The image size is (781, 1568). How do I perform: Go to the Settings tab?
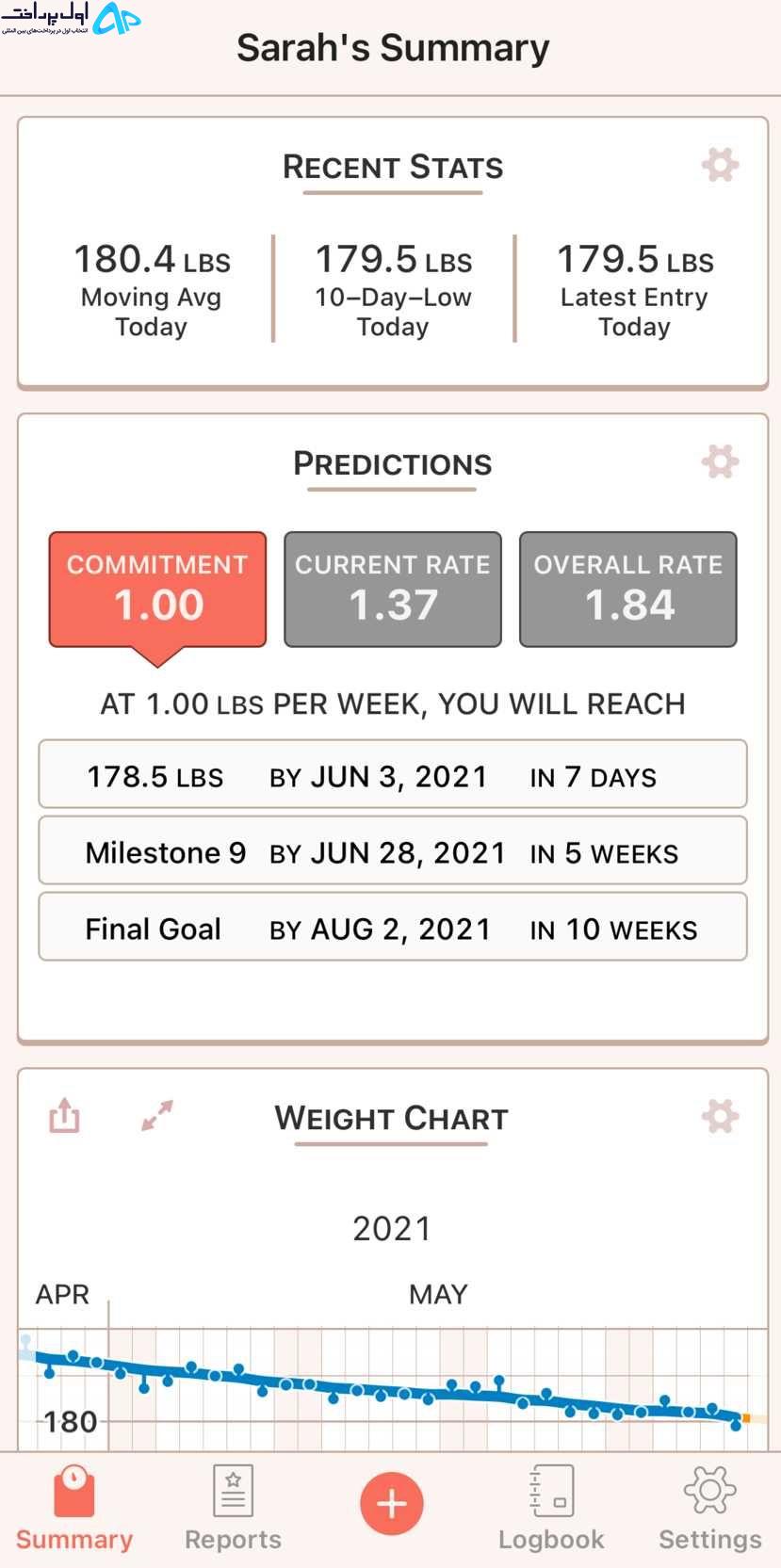tap(709, 1508)
